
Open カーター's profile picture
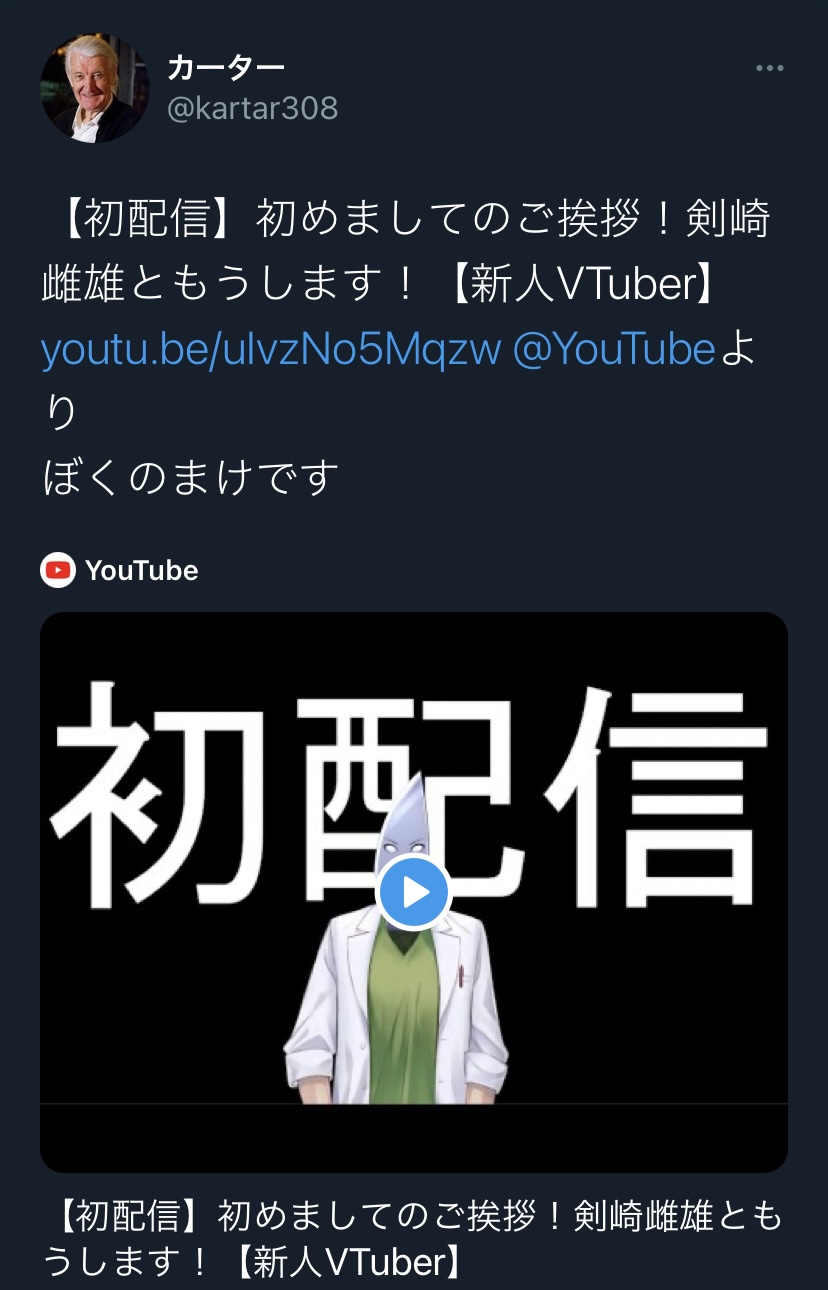click(94, 90)
